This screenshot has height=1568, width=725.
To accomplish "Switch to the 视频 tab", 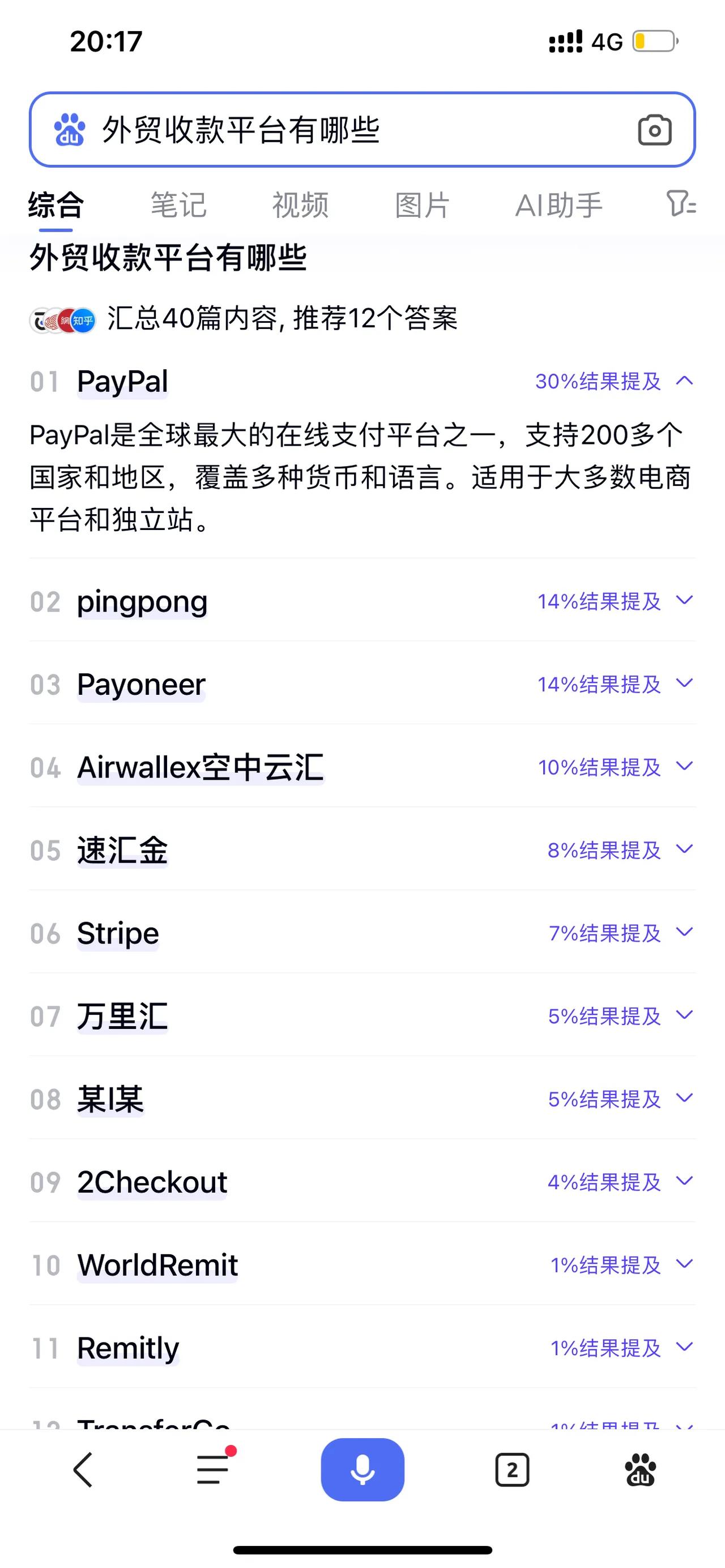I will point(300,205).
